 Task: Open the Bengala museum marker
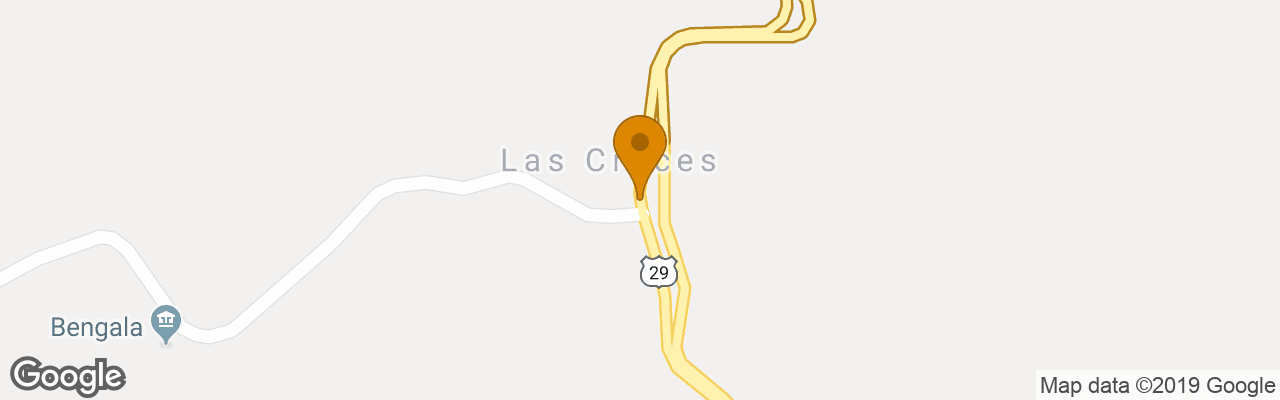click(x=165, y=323)
